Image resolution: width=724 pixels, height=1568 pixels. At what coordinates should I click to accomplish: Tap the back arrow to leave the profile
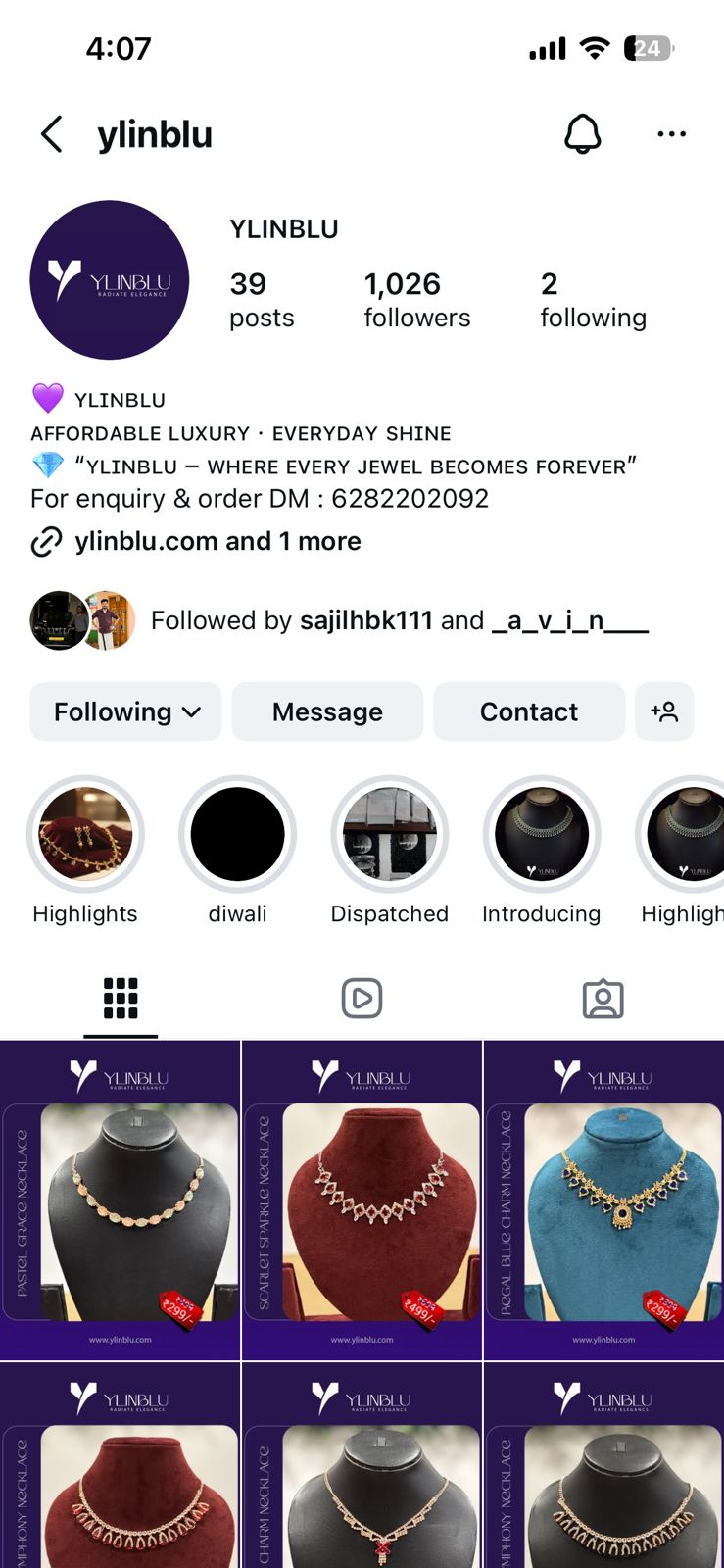pyautogui.click(x=51, y=134)
